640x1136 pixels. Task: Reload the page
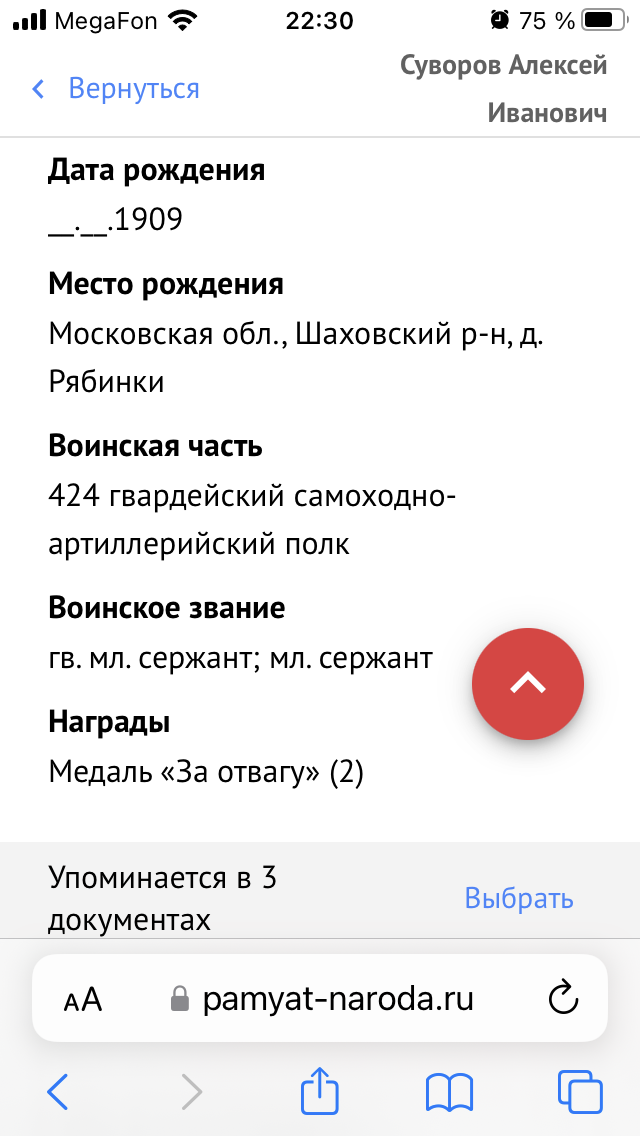tap(563, 998)
